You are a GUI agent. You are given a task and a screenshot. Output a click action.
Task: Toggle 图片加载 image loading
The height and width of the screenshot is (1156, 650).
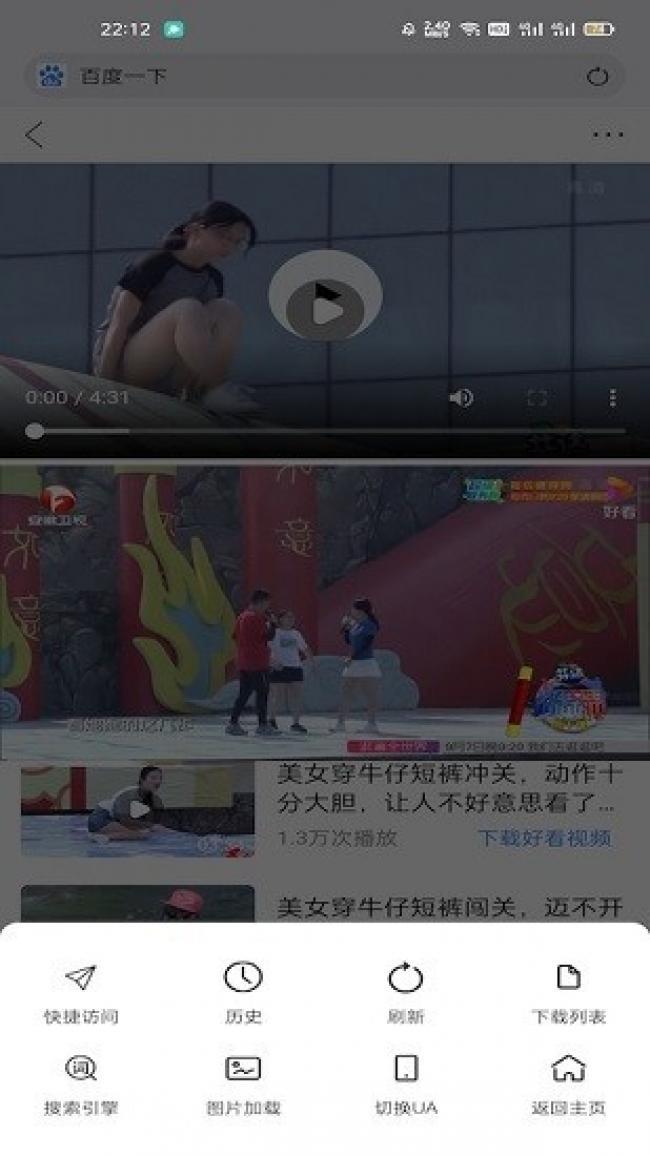pyautogui.click(x=243, y=1083)
